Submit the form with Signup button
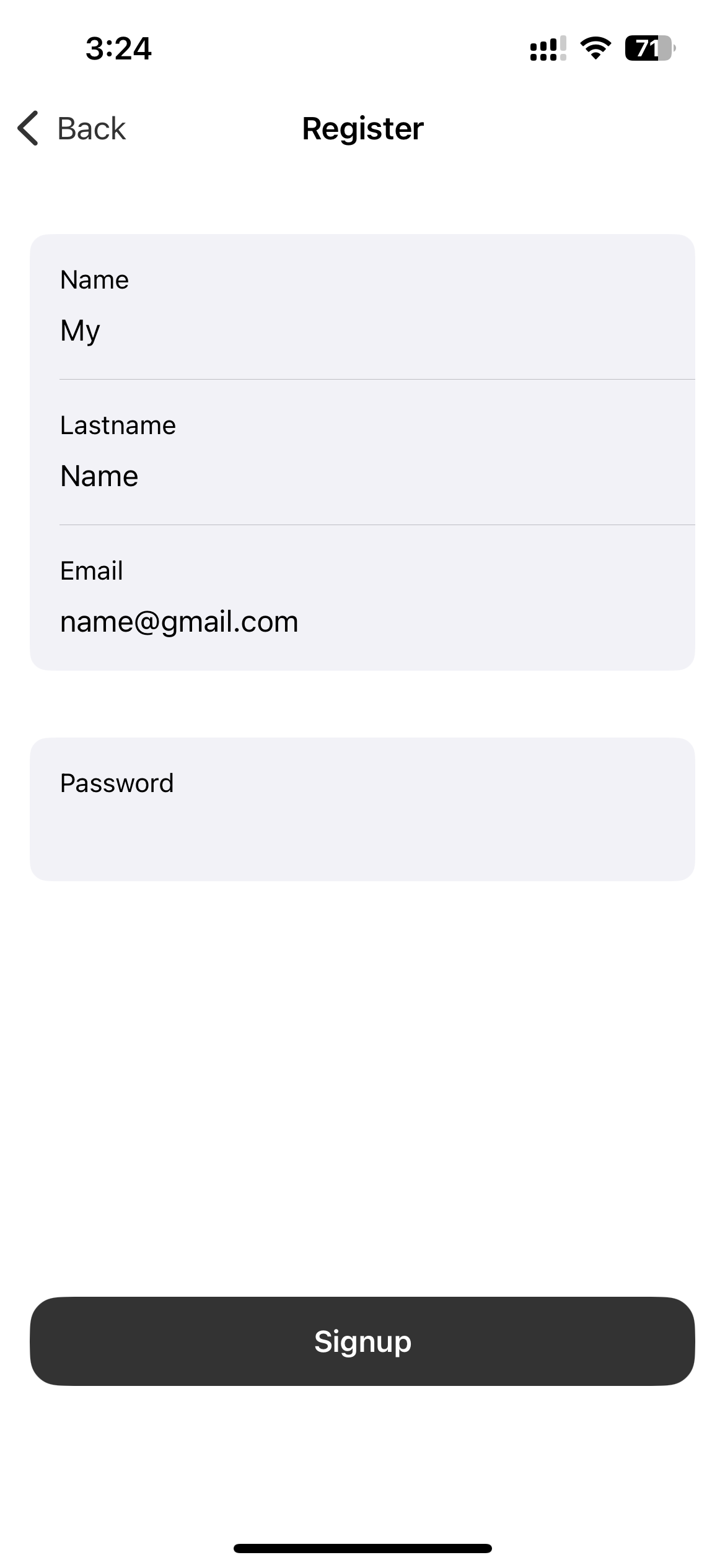Viewport: 725px width, 1568px height. (362, 1341)
